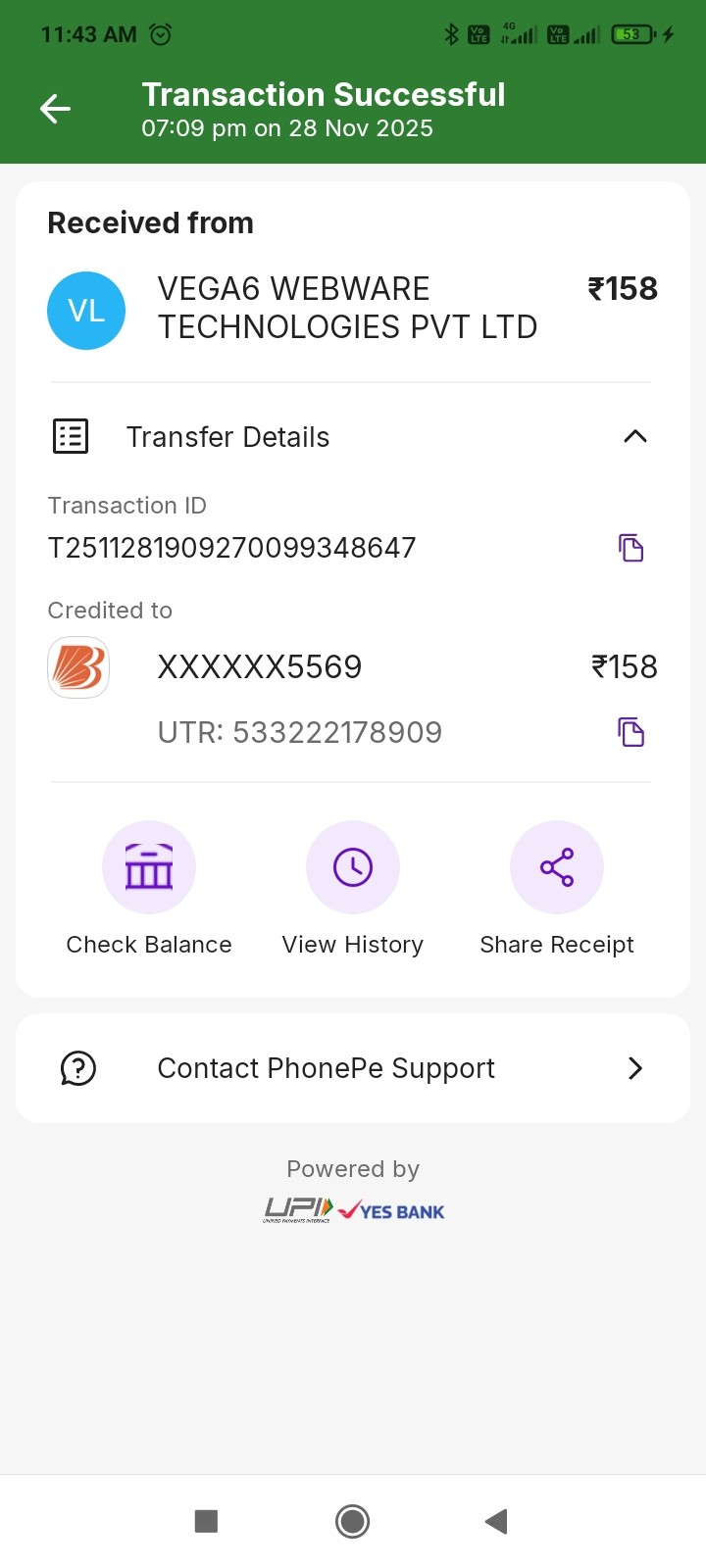Open View History
The width and height of the screenshot is (706, 1568).
(x=353, y=867)
